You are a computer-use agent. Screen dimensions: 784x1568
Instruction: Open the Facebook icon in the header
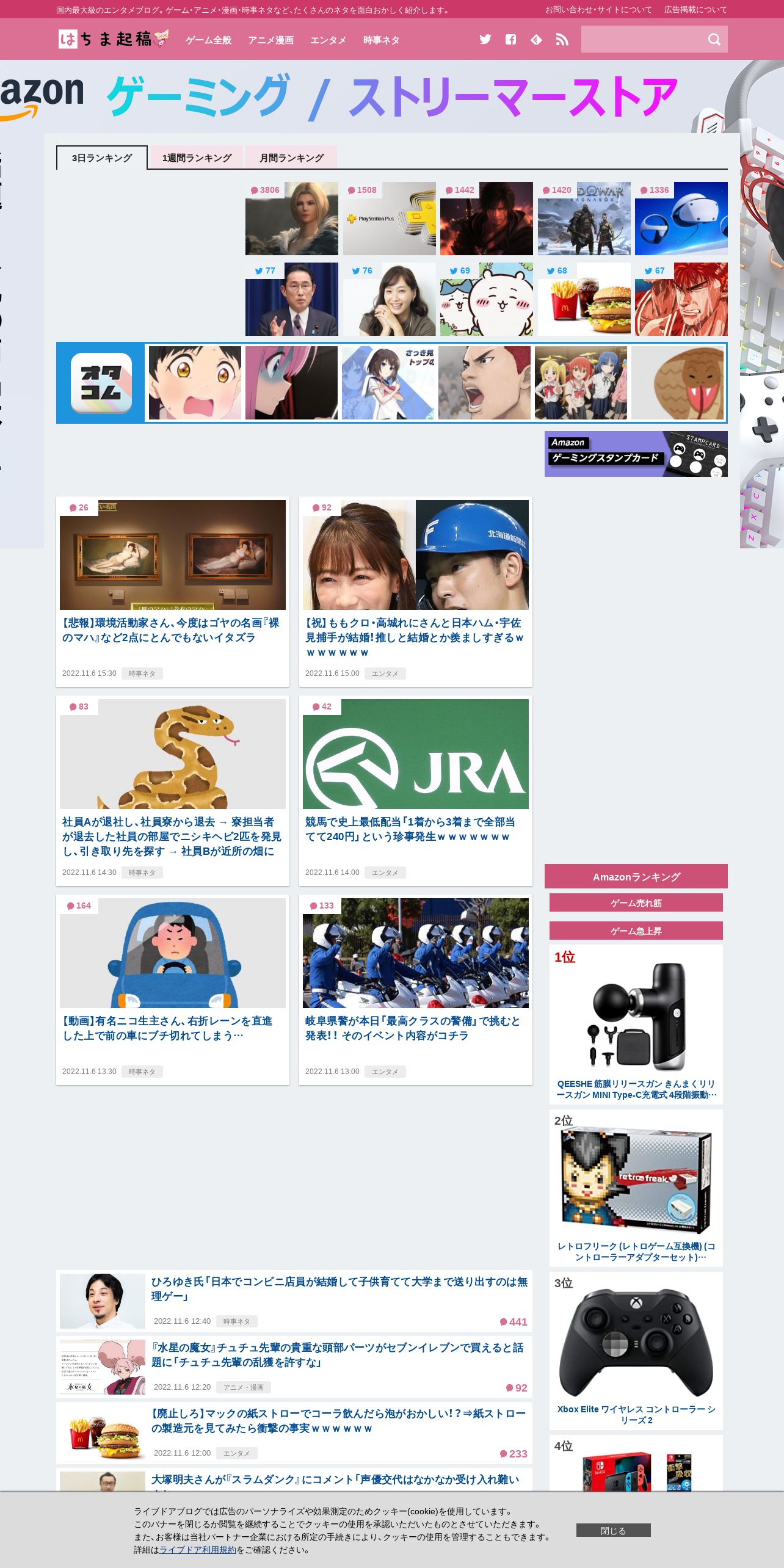coord(511,40)
